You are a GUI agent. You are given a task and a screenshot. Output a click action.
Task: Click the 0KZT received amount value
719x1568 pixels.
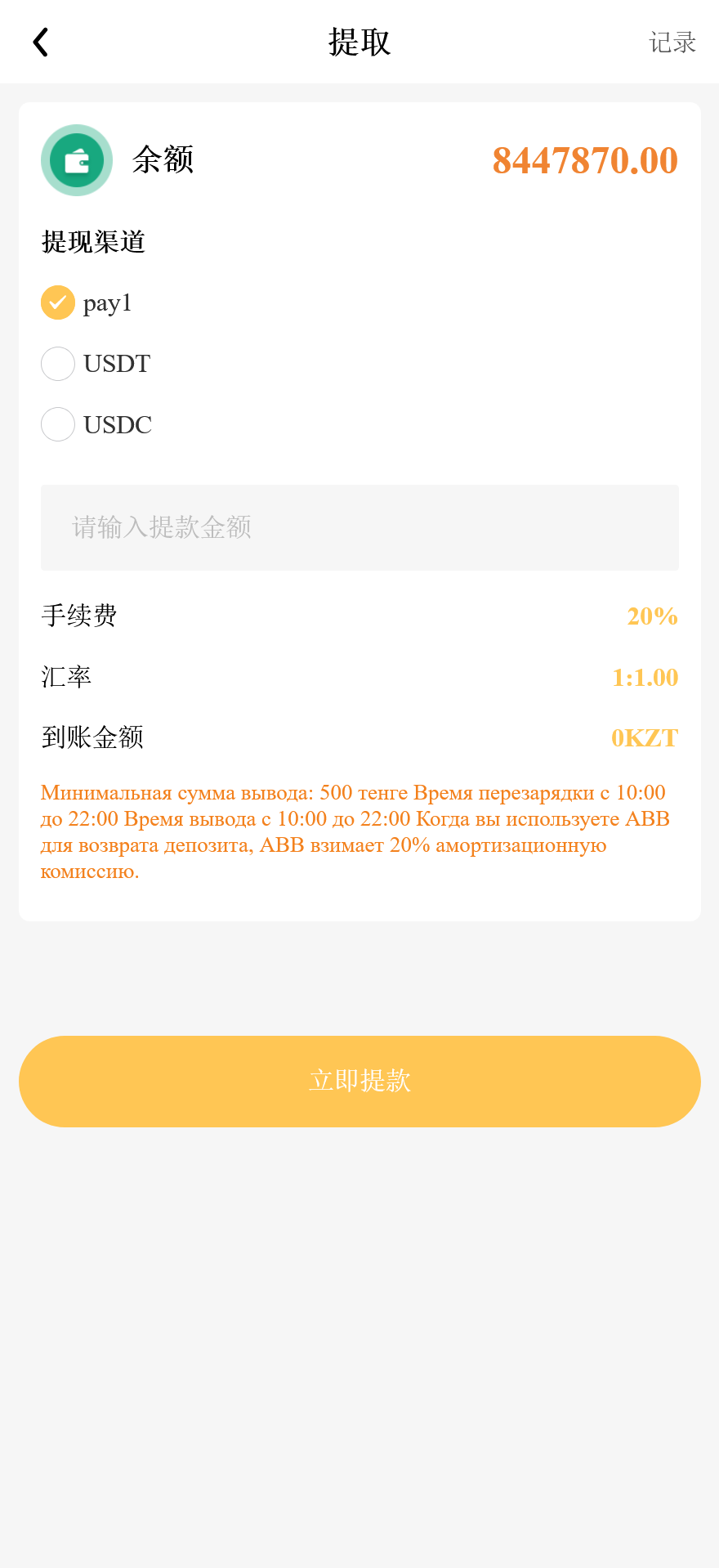[x=644, y=737]
